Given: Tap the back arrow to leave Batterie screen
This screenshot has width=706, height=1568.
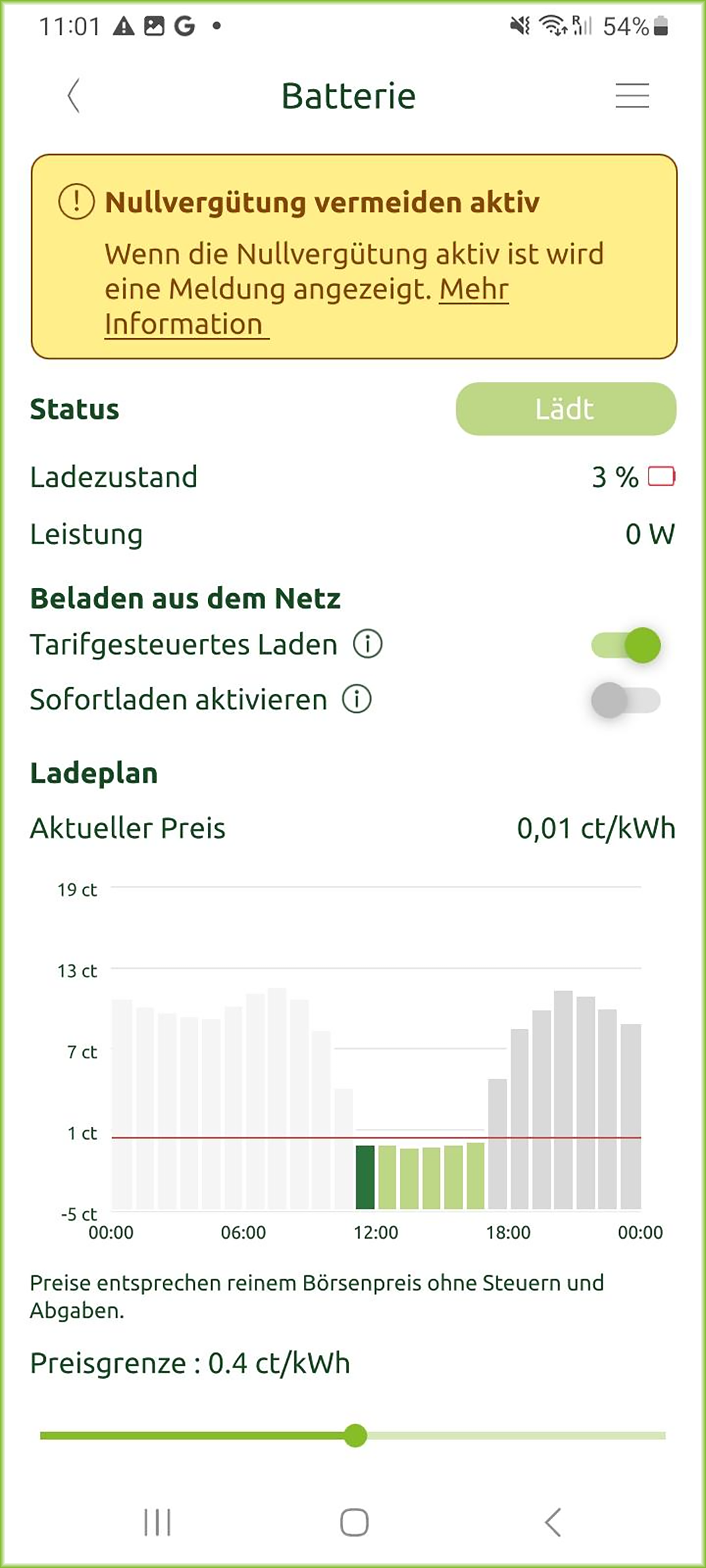Looking at the screenshot, I should tap(74, 95).
